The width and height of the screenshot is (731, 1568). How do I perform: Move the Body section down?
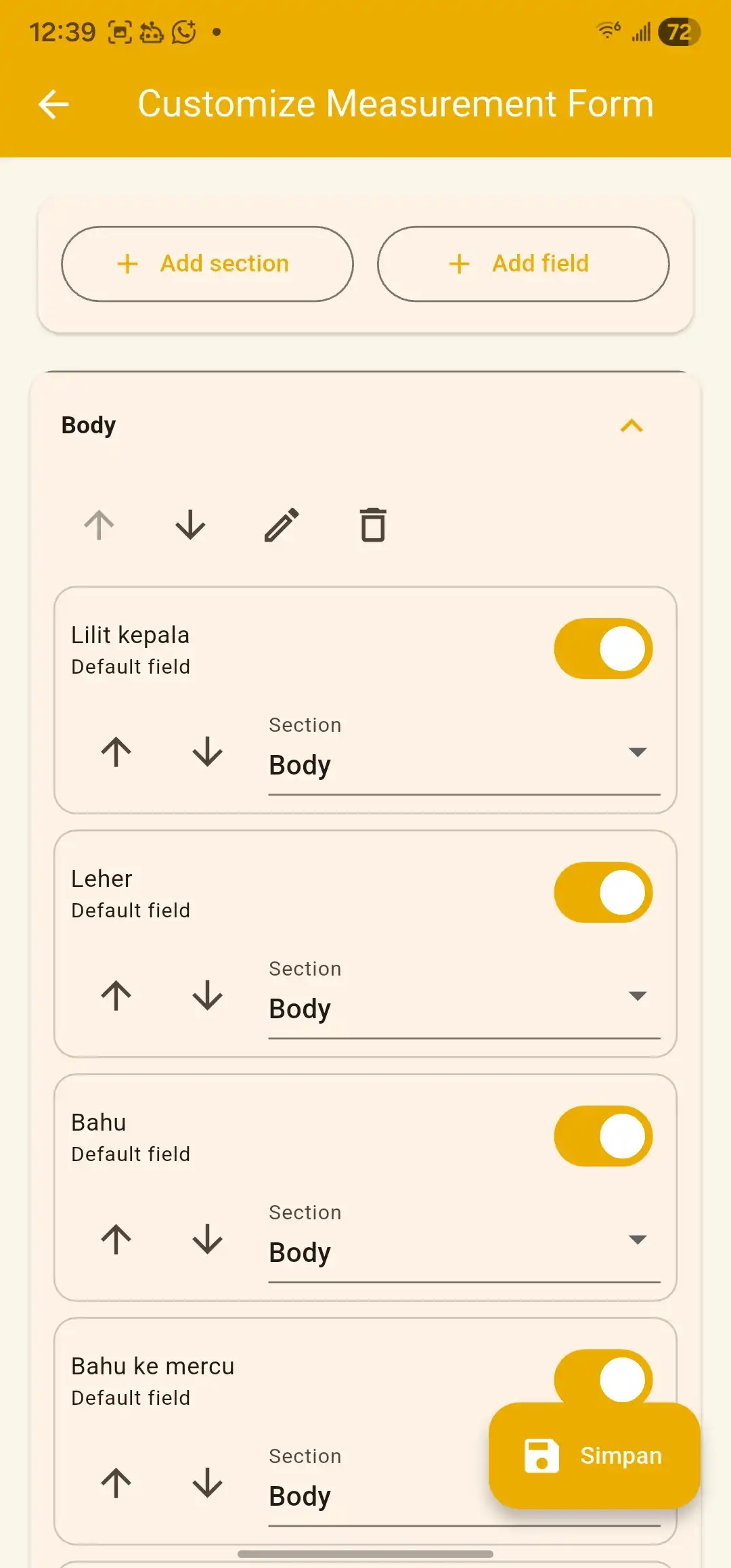tap(190, 525)
